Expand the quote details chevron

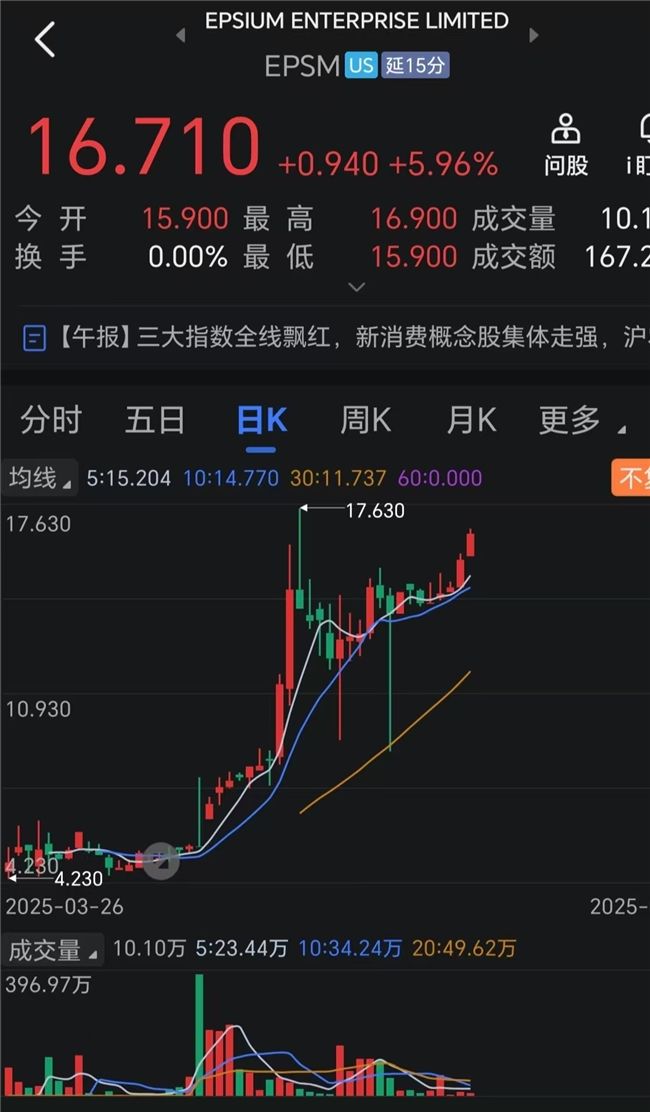[357, 288]
